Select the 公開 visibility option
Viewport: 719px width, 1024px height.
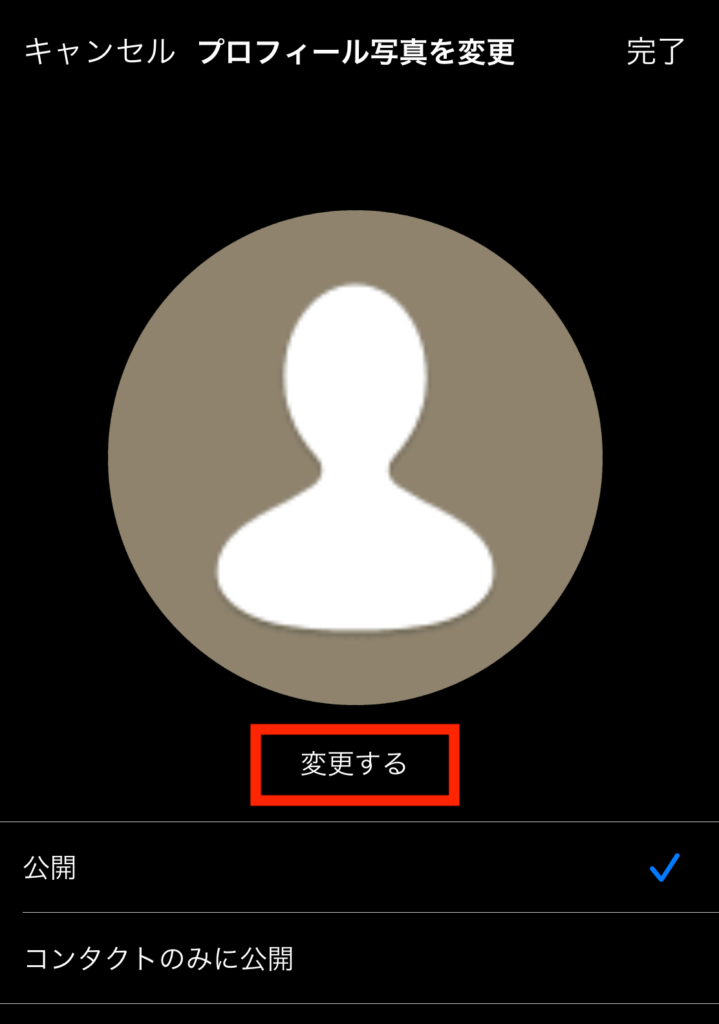pyautogui.click(x=359, y=867)
